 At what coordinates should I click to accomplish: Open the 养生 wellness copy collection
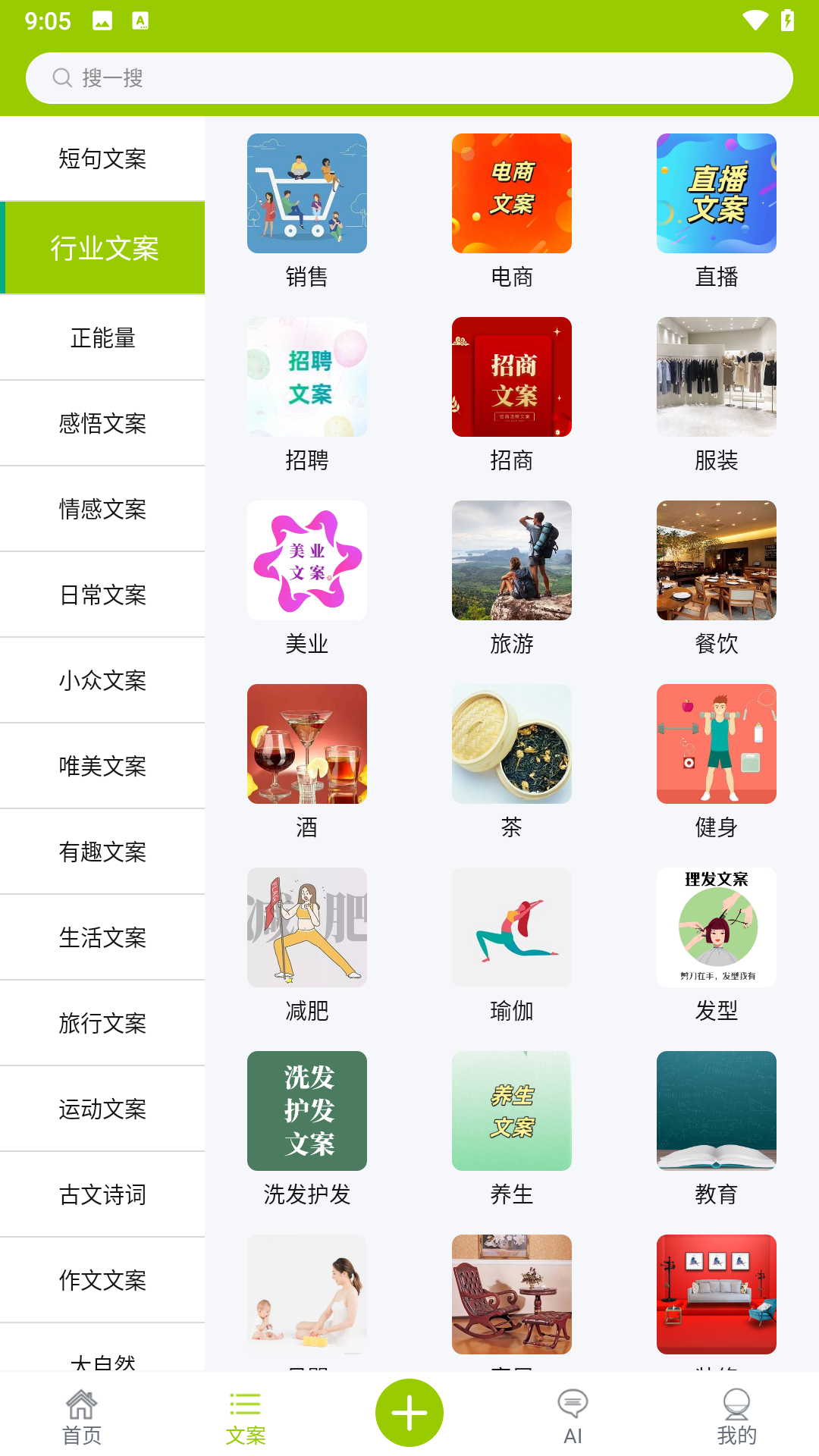511,1110
